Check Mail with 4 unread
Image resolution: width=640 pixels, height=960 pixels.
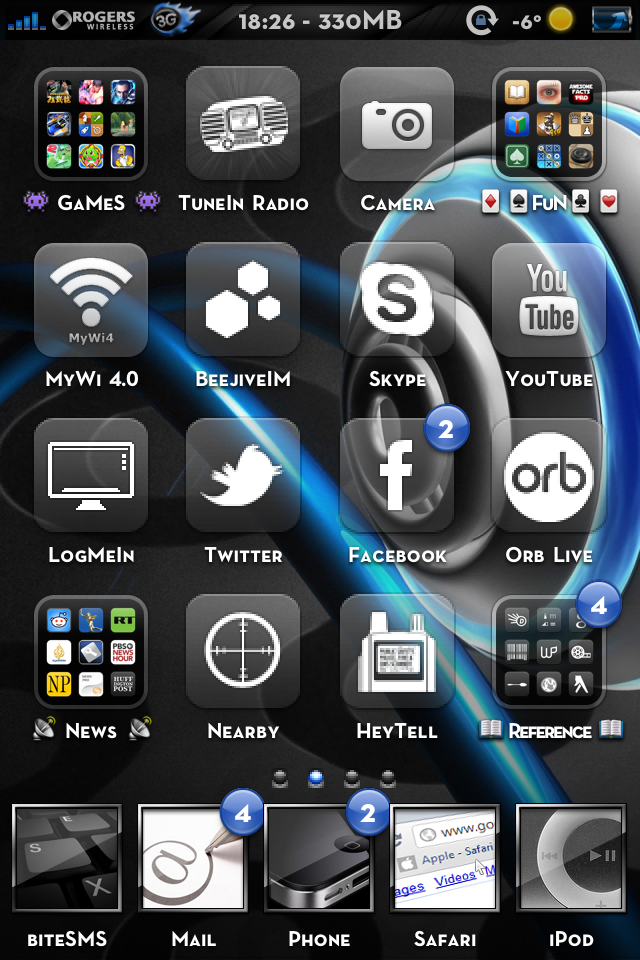pyautogui.click(x=193, y=858)
